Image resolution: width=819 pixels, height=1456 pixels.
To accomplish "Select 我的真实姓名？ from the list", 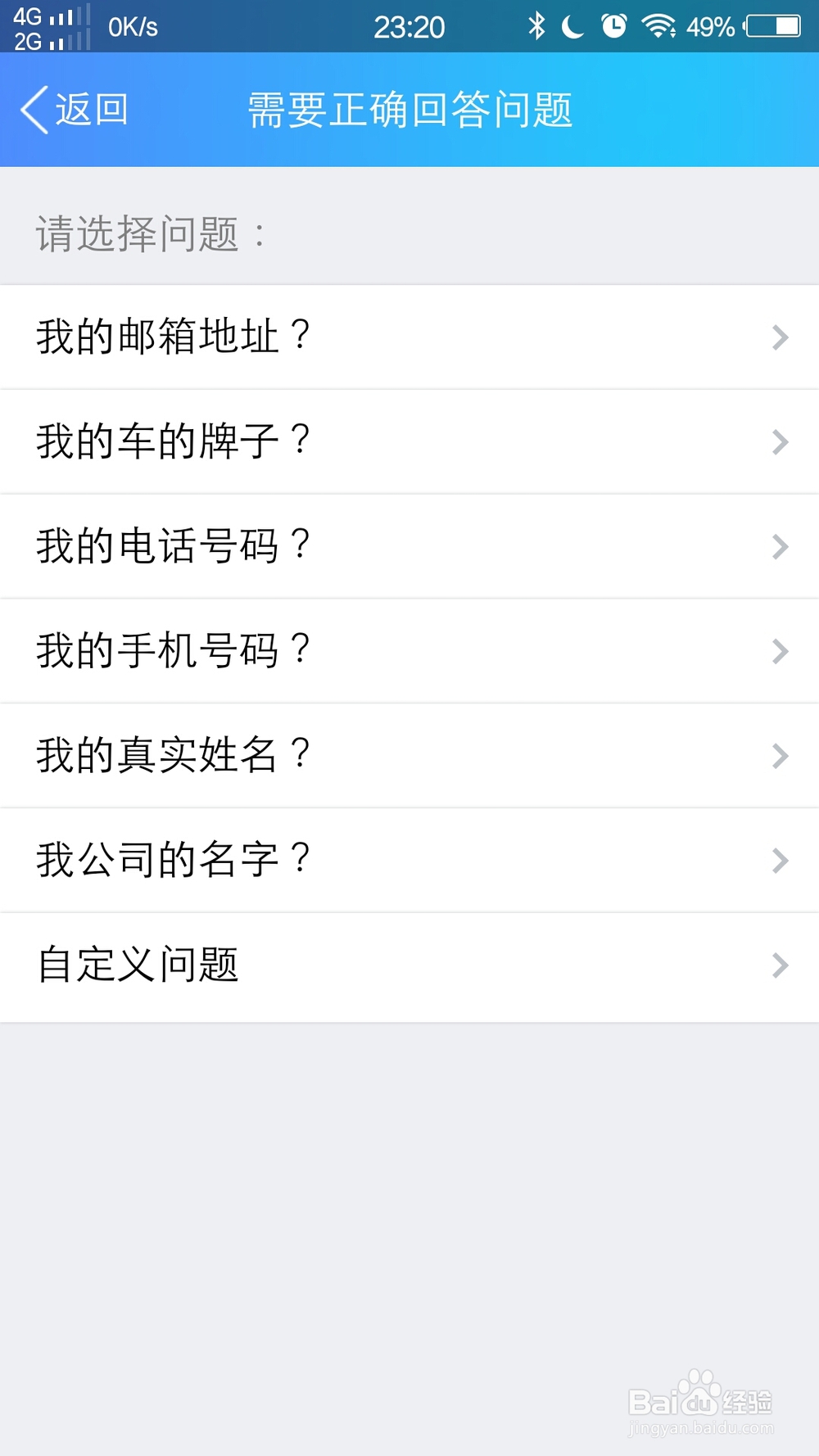I will point(409,756).
